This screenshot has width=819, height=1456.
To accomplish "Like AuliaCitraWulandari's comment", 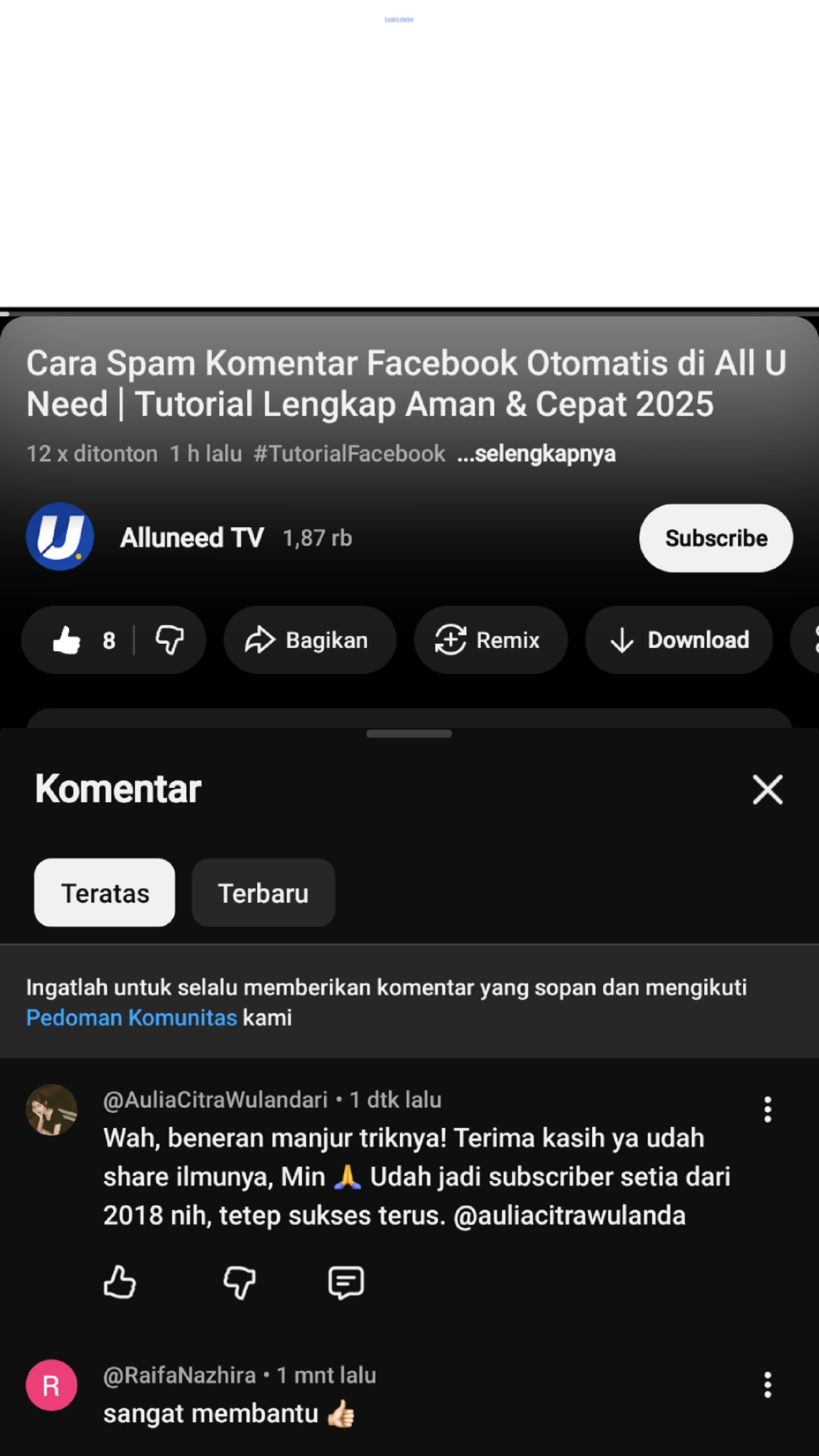I will tap(120, 1282).
